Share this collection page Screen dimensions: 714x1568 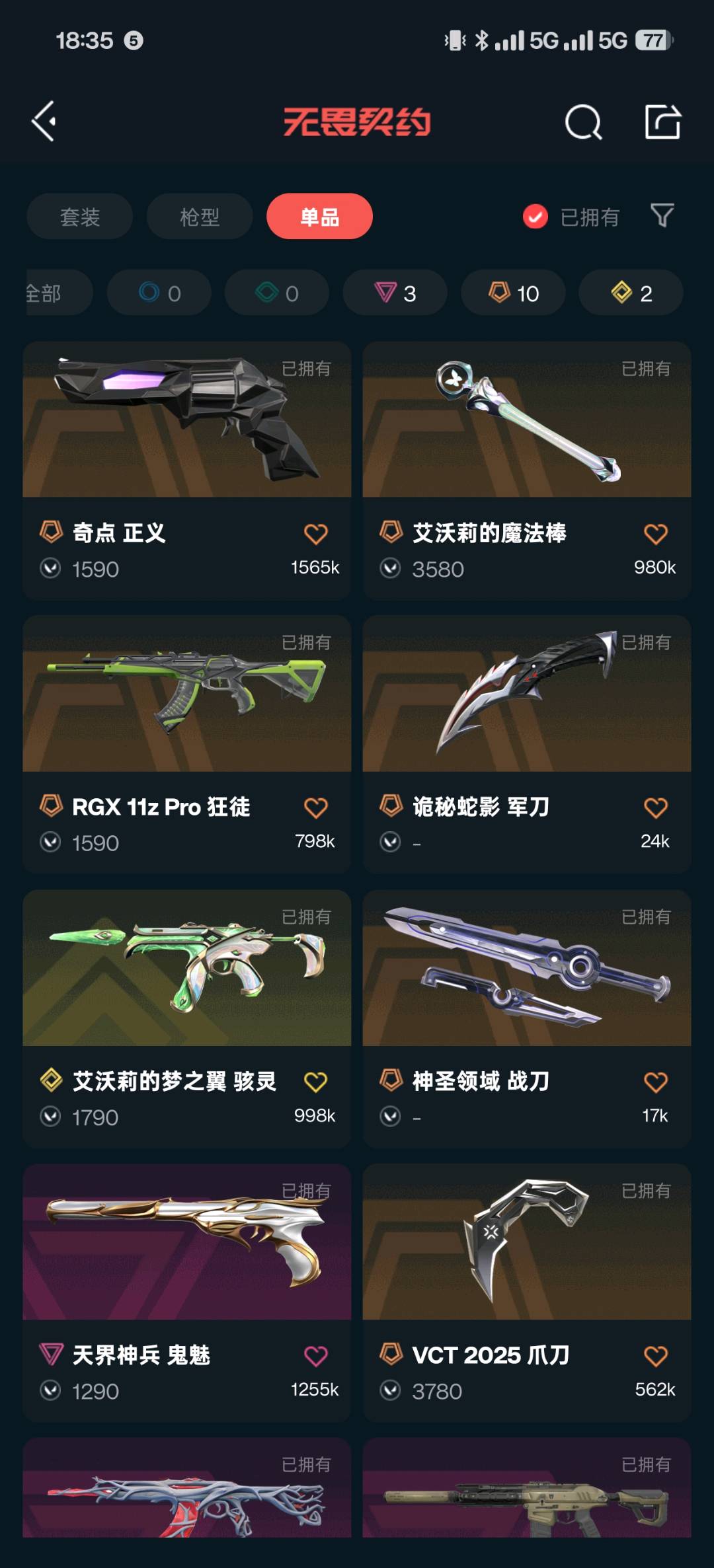coord(662,122)
